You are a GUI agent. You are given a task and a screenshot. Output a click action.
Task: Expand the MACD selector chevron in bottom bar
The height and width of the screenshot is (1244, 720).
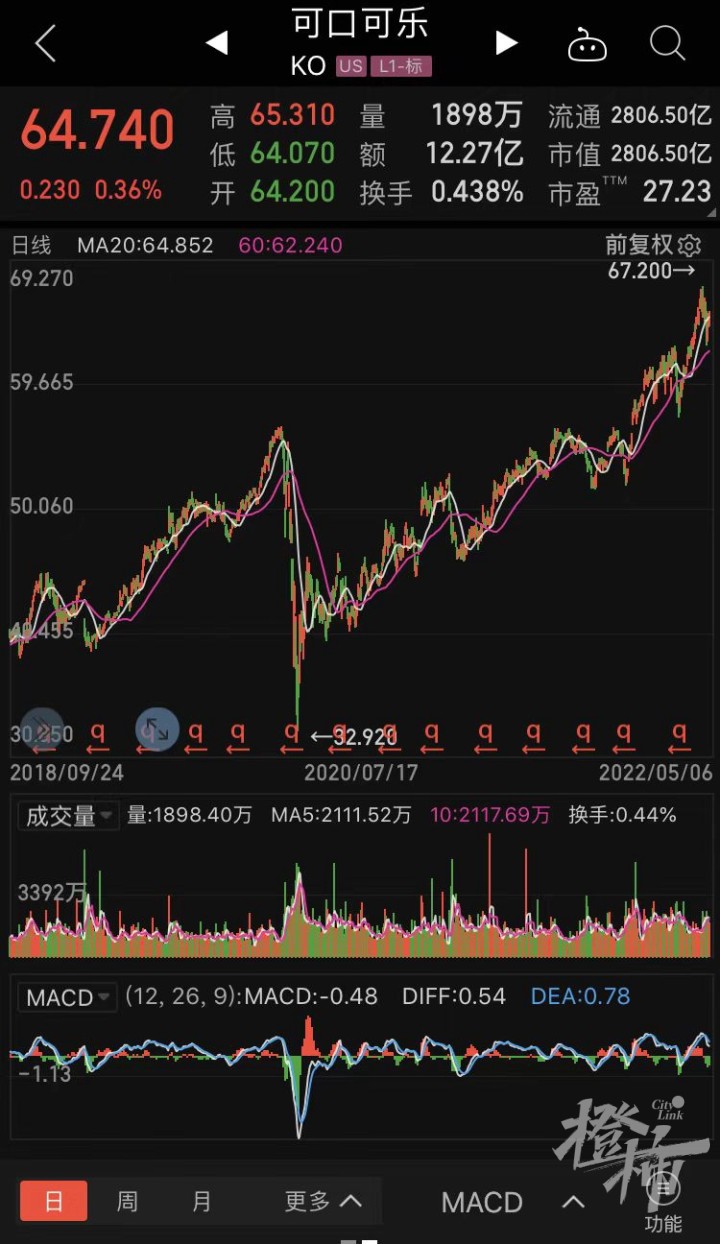[572, 1201]
